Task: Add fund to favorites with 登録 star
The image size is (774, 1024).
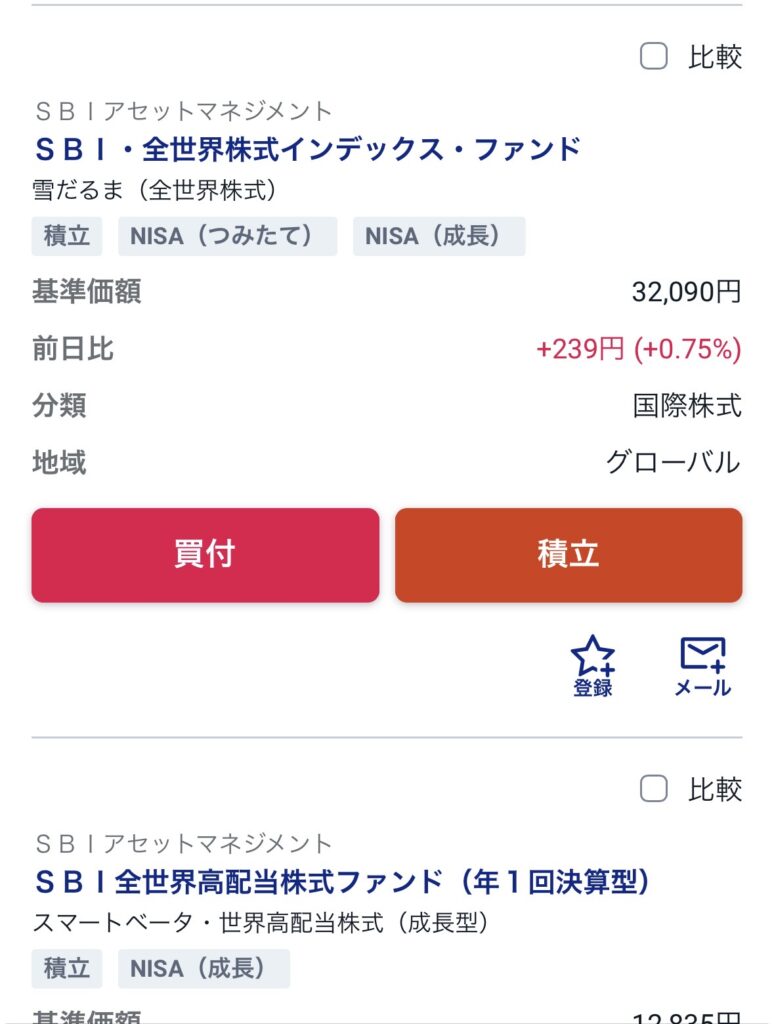Action: pos(592,665)
